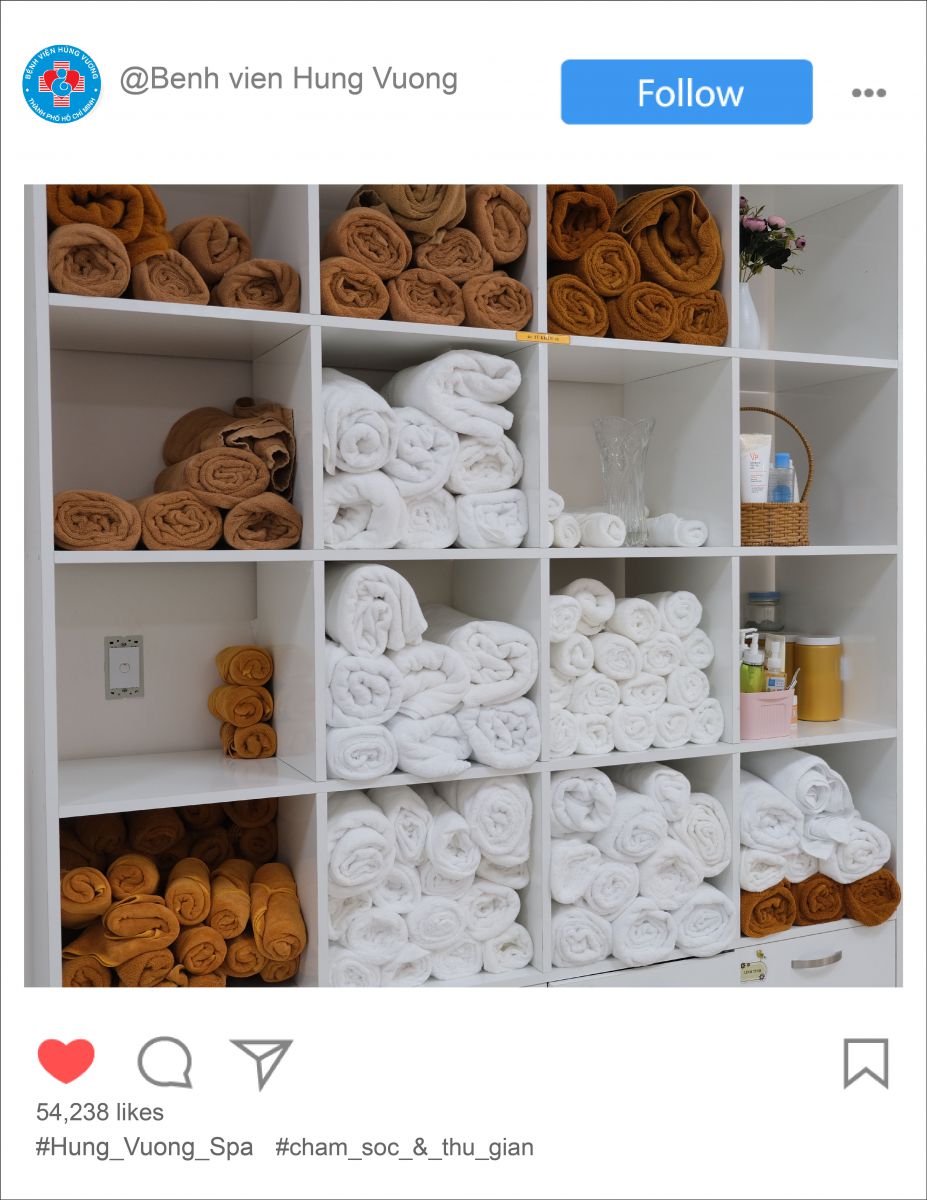Follow Benh vien Hung Vuong
Viewport: 927px width, 1200px height.
point(686,92)
